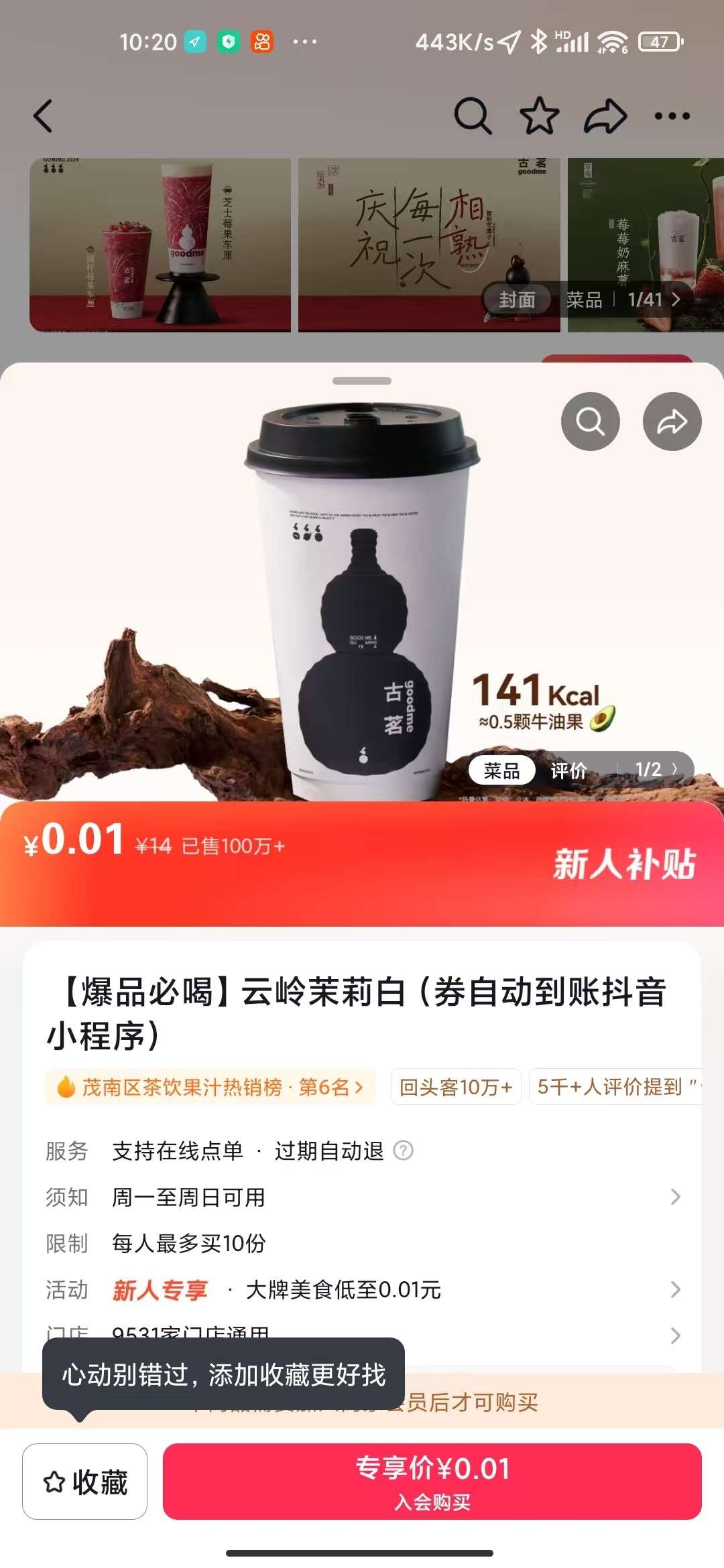Switch to 评价 tab on product image
The height and width of the screenshot is (1568, 724).
(568, 771)
